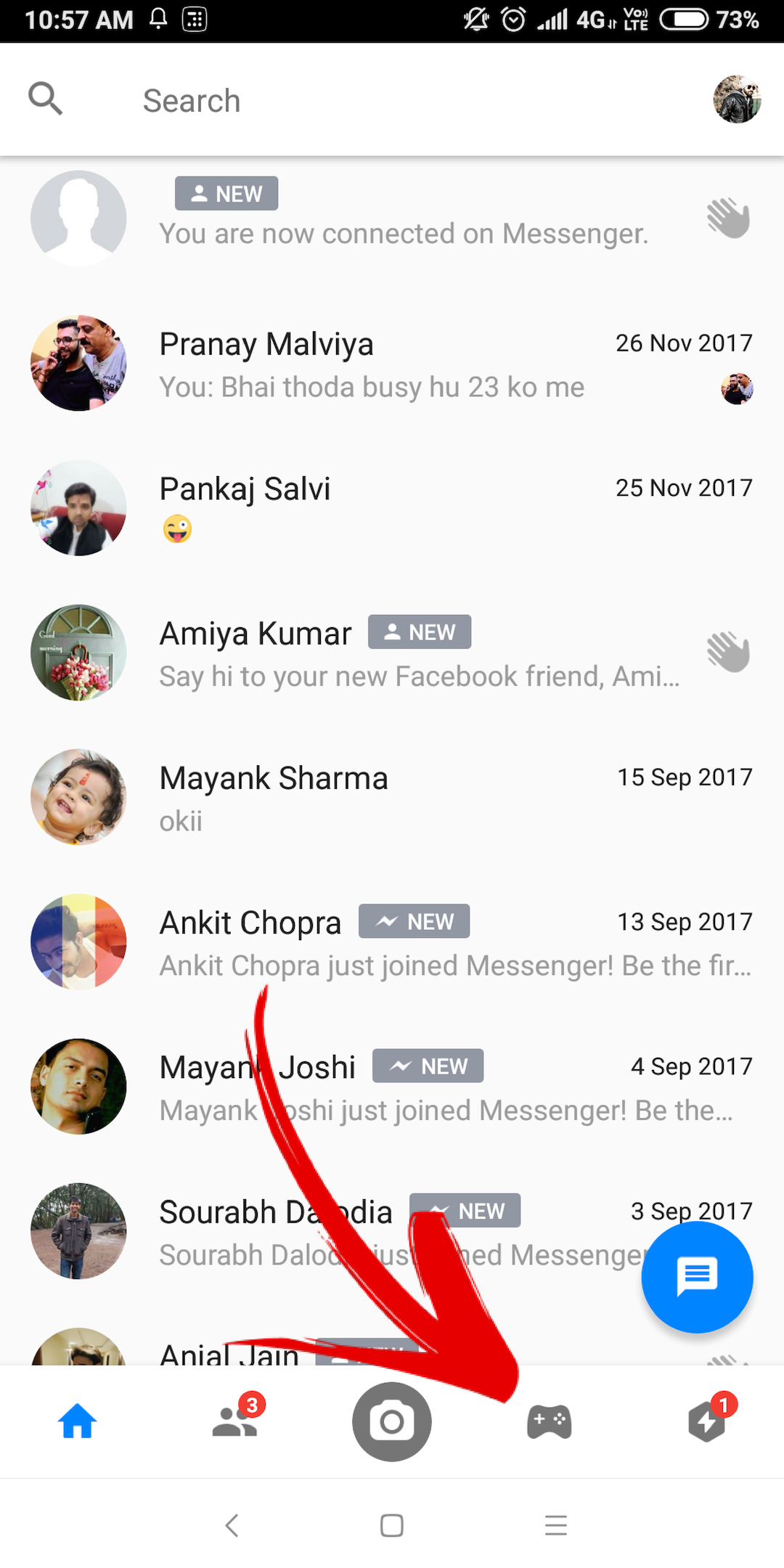Switch to the Home tab
784x1568 pixels.
click(x=78, y=1421)
